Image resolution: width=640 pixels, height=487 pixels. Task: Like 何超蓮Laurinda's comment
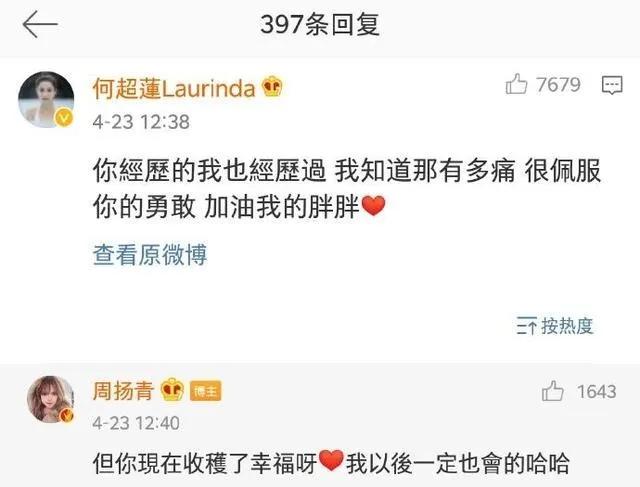click(x=517, y=86)
